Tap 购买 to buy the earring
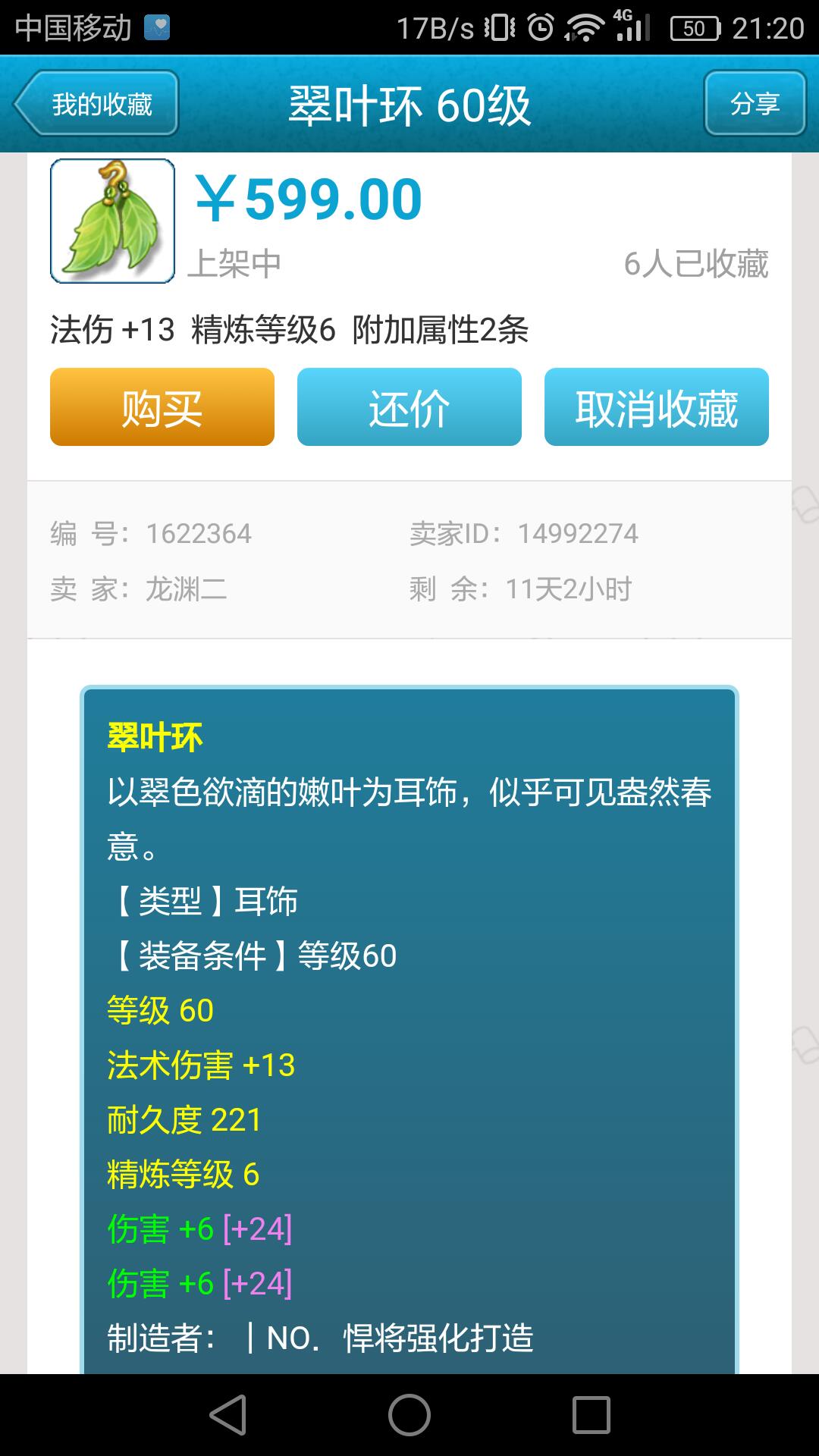 coord(162,407)
